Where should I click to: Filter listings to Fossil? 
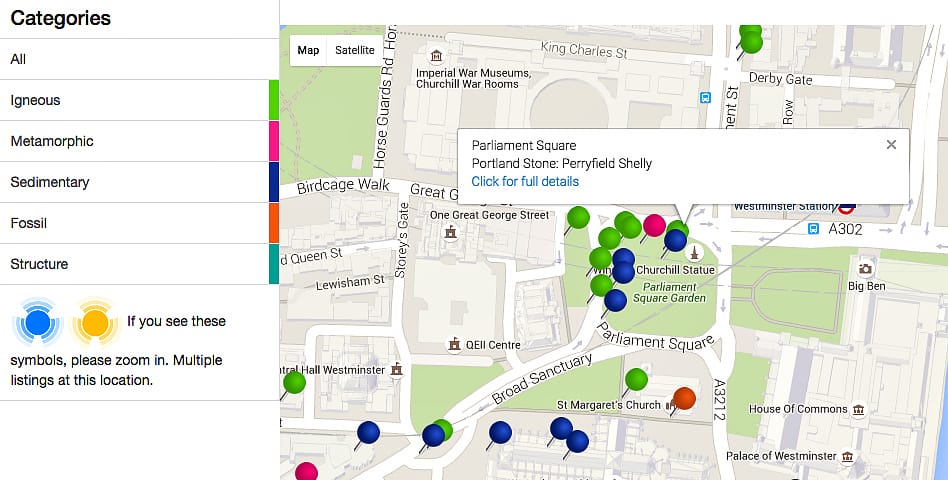click(139, 223)
